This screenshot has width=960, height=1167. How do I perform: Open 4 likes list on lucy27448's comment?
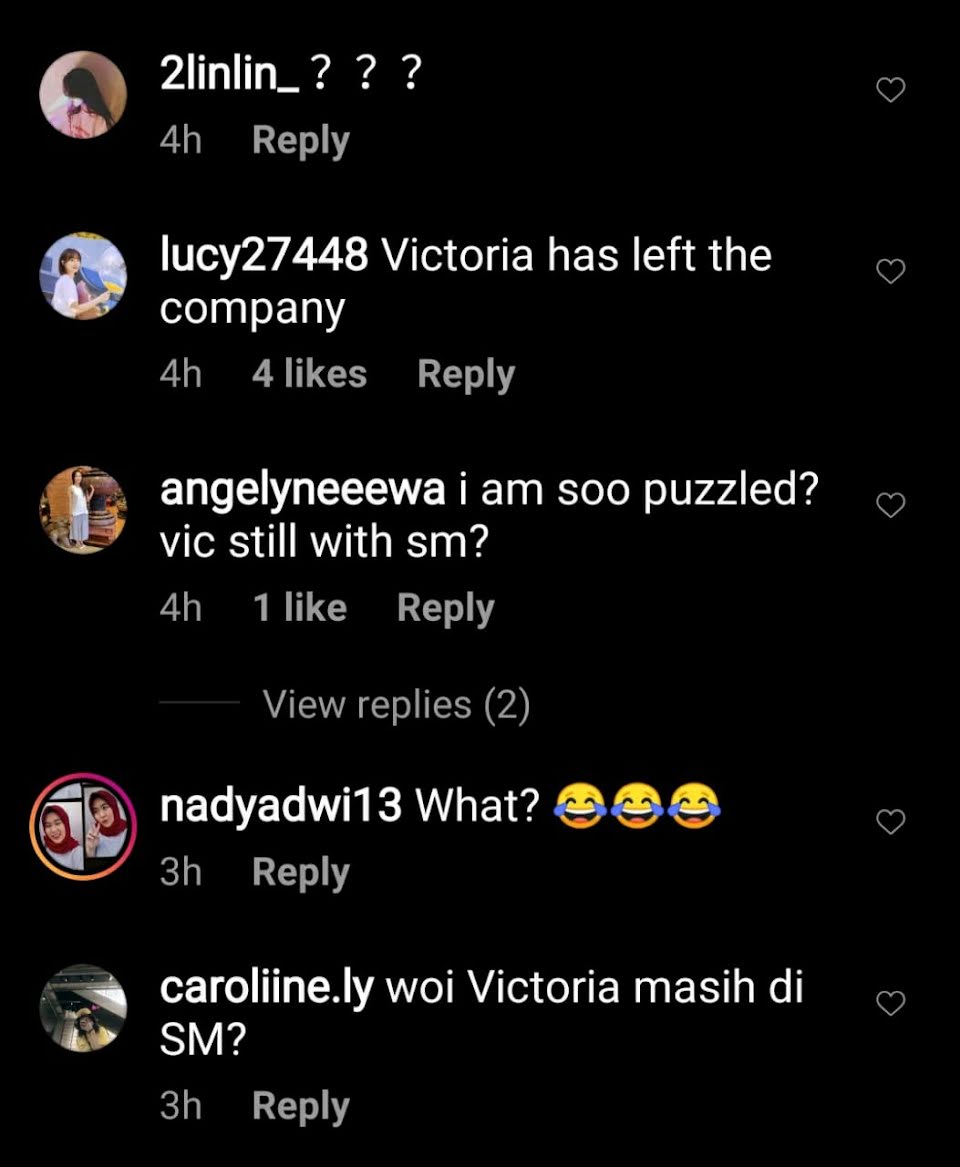[x=309, y=375]
